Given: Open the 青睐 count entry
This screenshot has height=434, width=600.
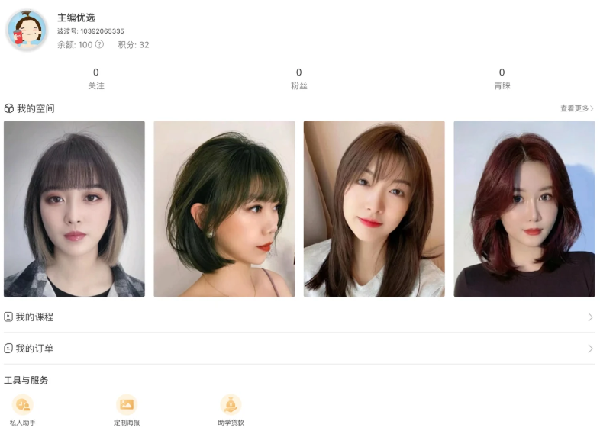Looking at the screenshot, I should [502, 78].
